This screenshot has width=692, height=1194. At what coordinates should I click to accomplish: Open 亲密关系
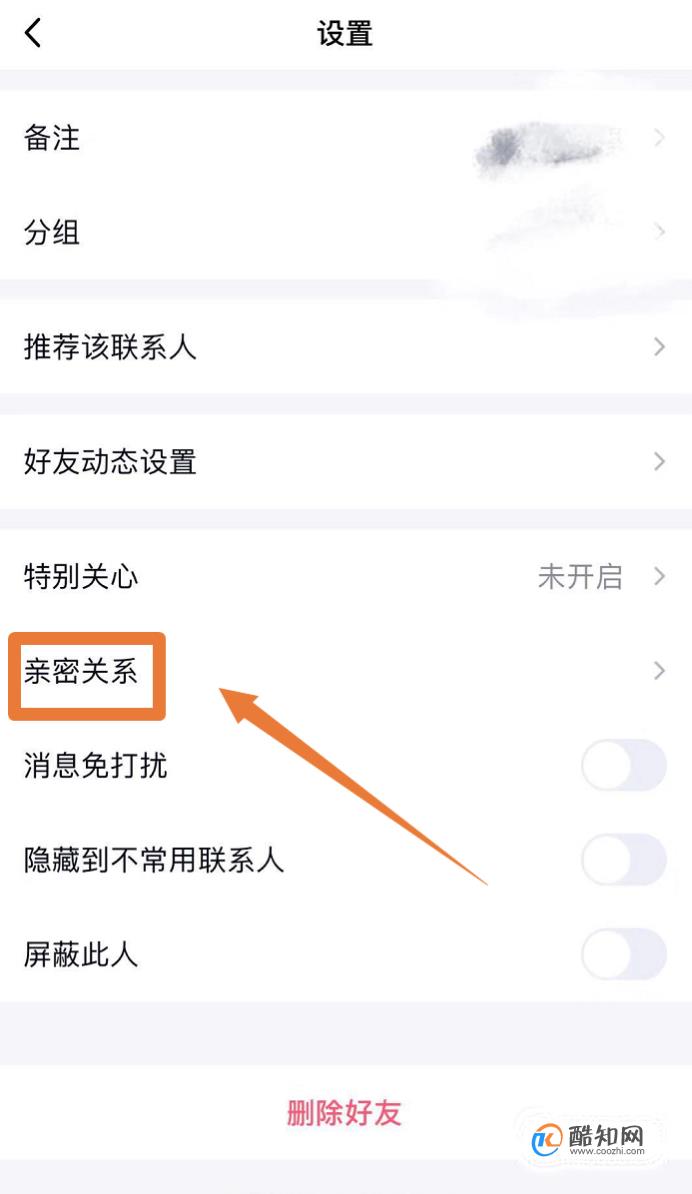pos(346,671)
